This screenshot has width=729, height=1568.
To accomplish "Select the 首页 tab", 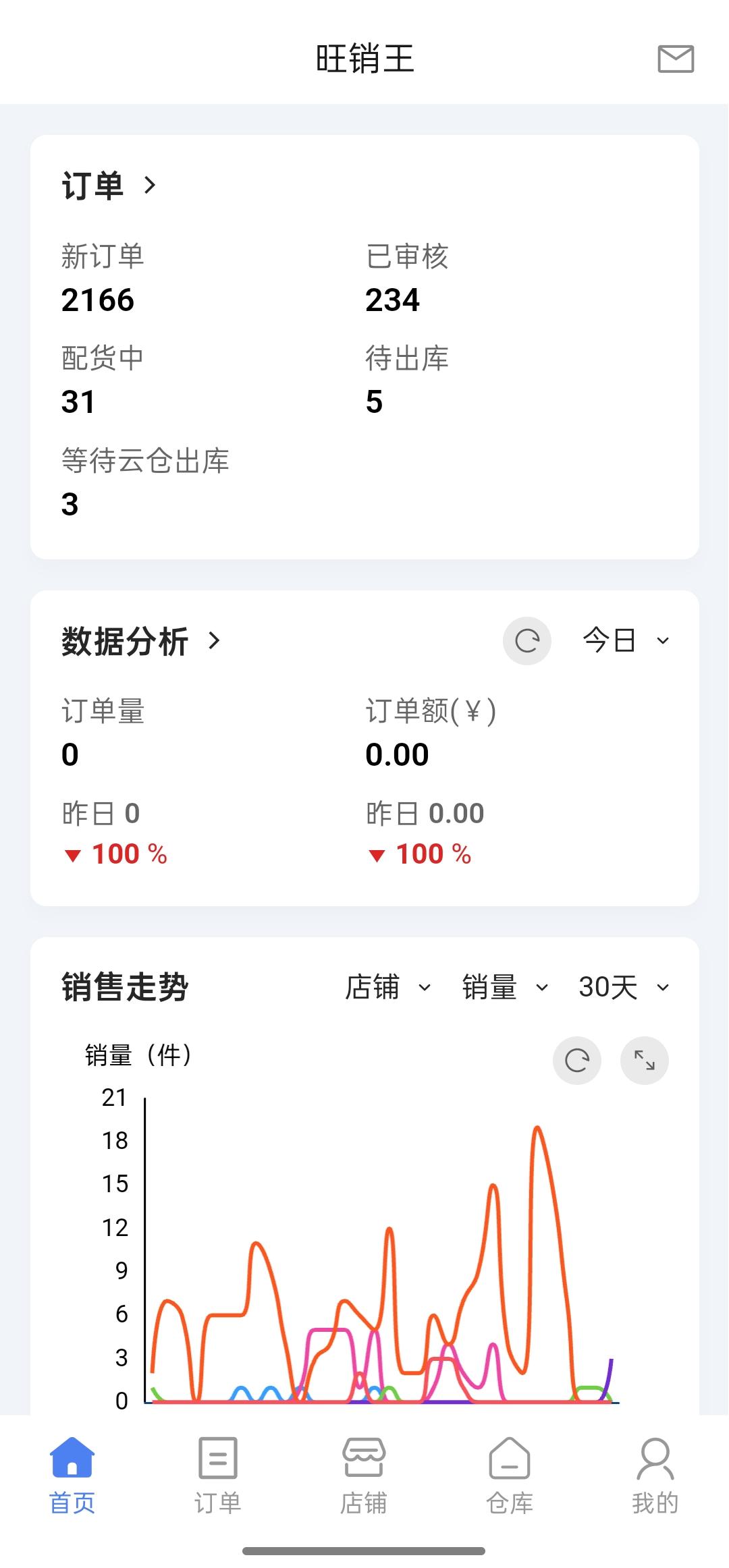I will pos(72,1476).
